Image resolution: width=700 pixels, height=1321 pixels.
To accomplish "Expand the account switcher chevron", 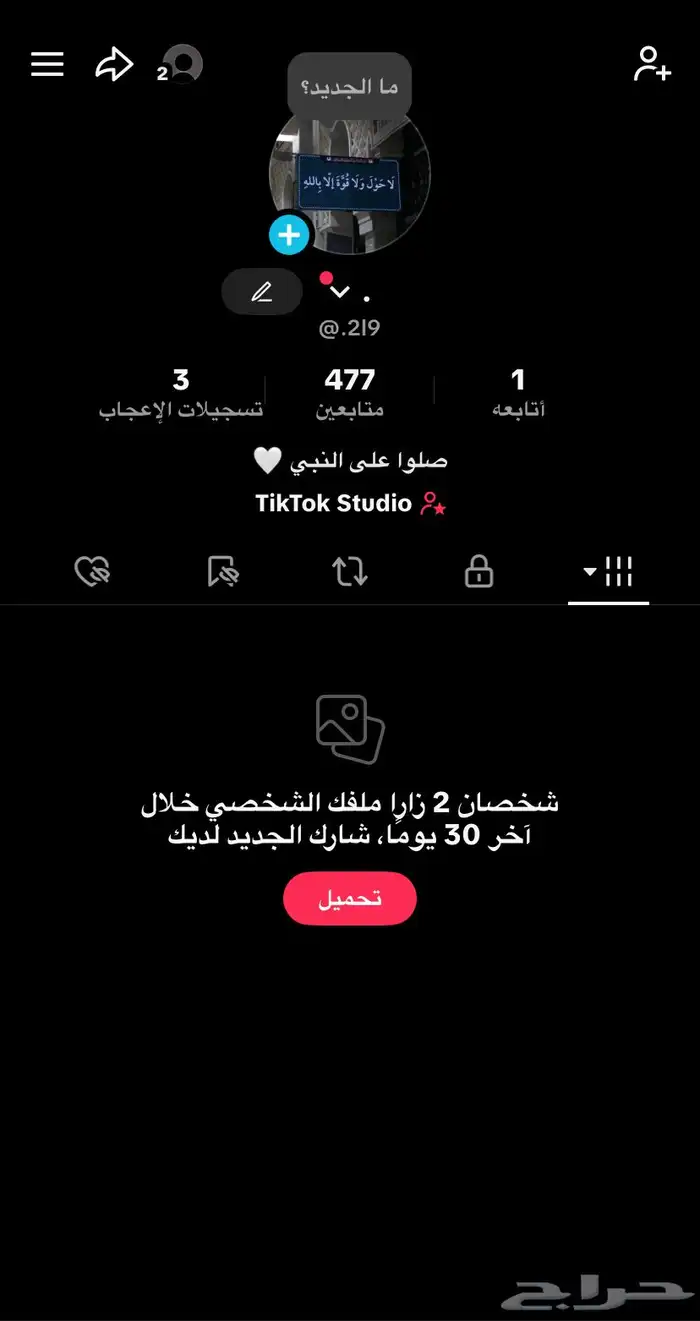I will pos(340,292).
